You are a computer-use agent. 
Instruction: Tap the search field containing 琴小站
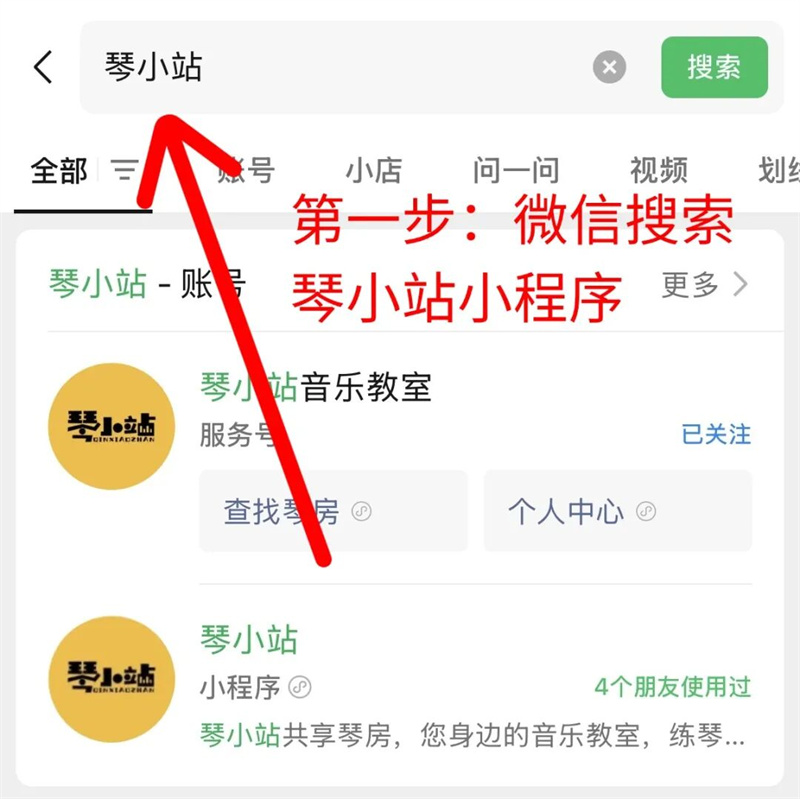tap(340, 67)
